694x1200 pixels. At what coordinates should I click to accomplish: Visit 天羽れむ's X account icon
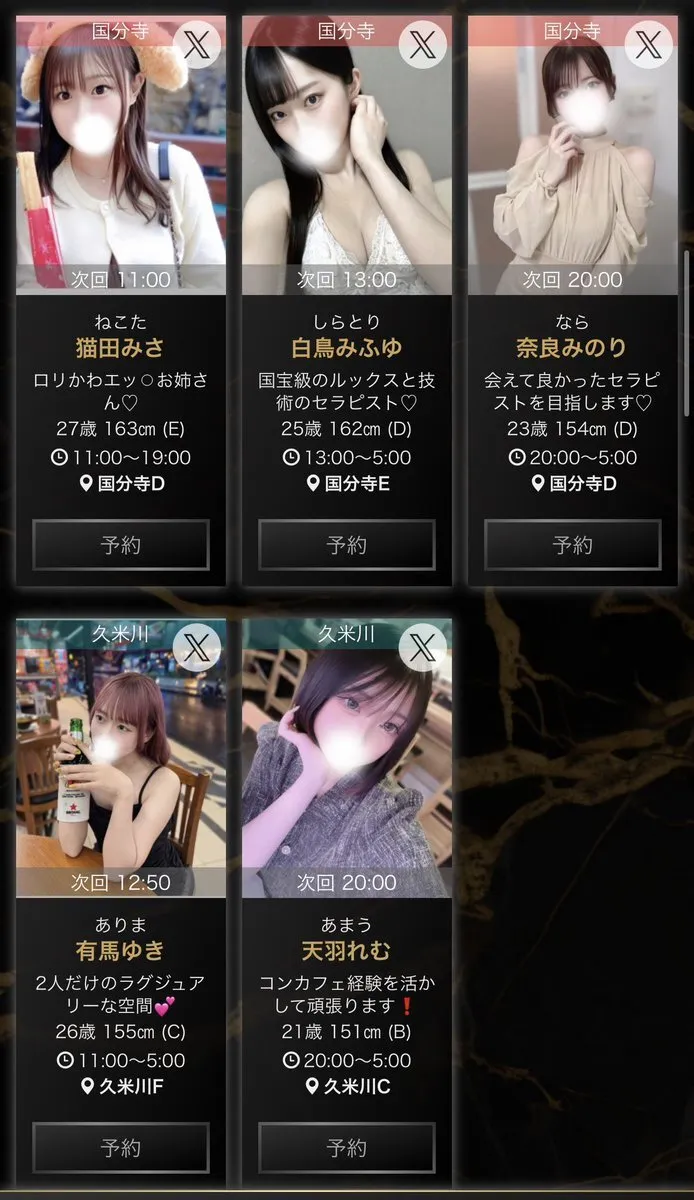point(423,648)
